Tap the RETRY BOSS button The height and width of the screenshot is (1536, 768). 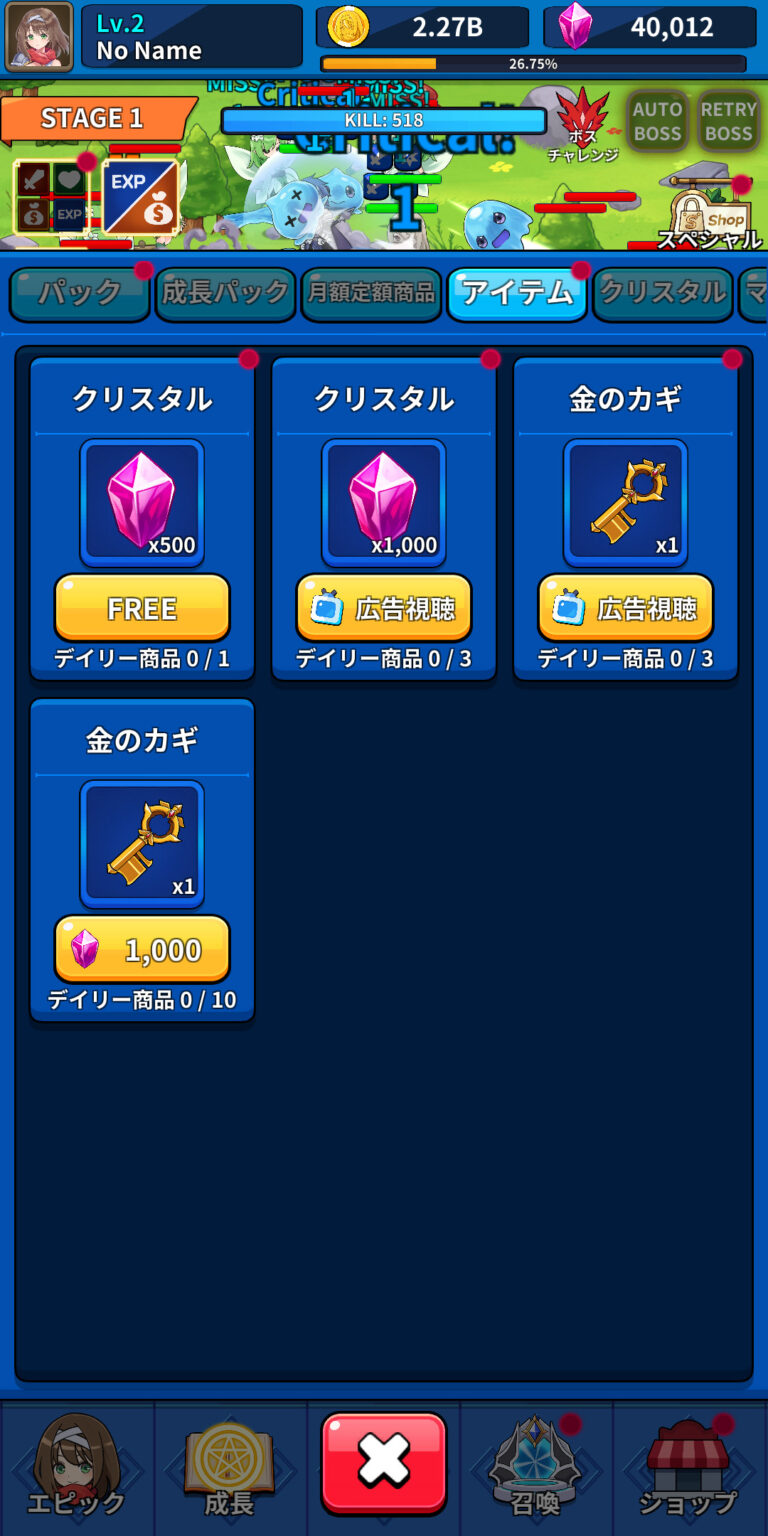[x=728, y=121]
